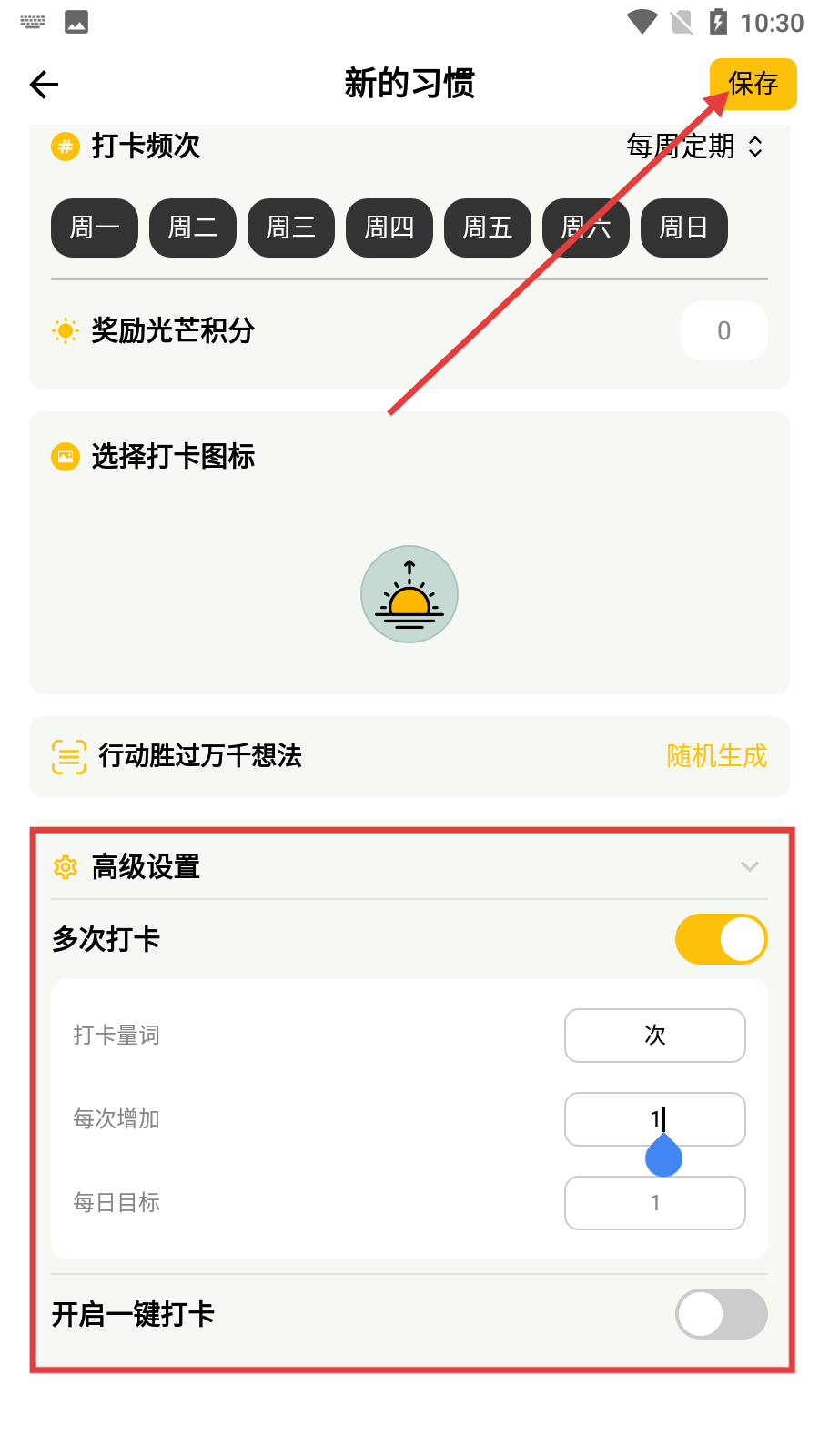Toggle the 周六 day chip
Viewport: 819px width, 1456px height.
[x=586, y=227]
